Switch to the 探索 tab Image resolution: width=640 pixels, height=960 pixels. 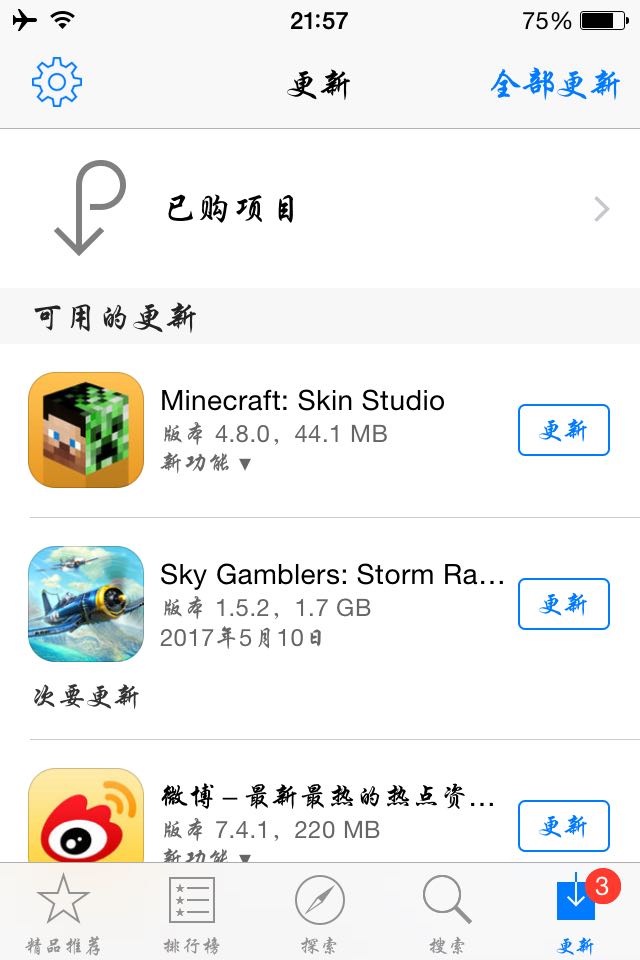pos(319,912)
